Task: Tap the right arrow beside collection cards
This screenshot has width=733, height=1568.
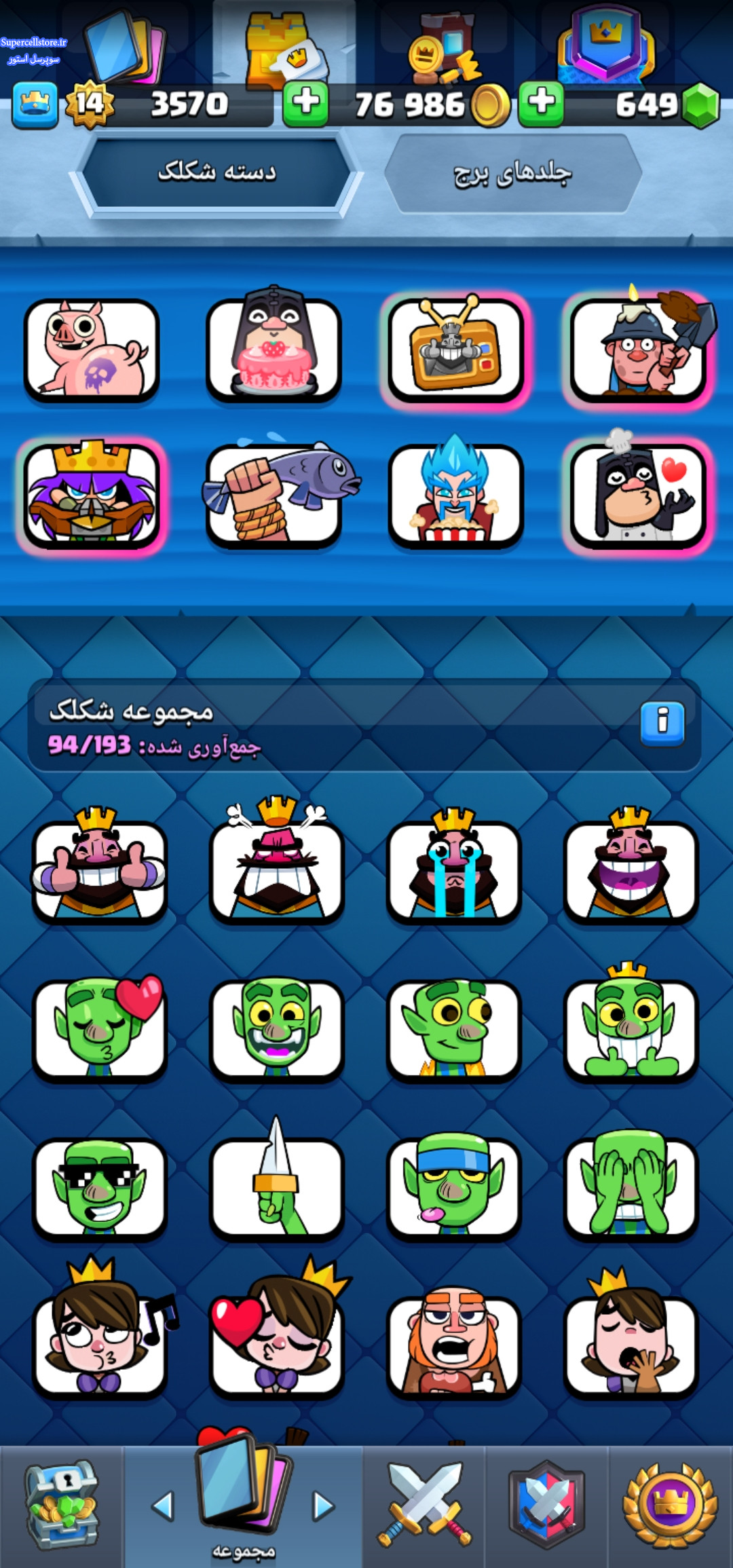Action: [323, 1506]
